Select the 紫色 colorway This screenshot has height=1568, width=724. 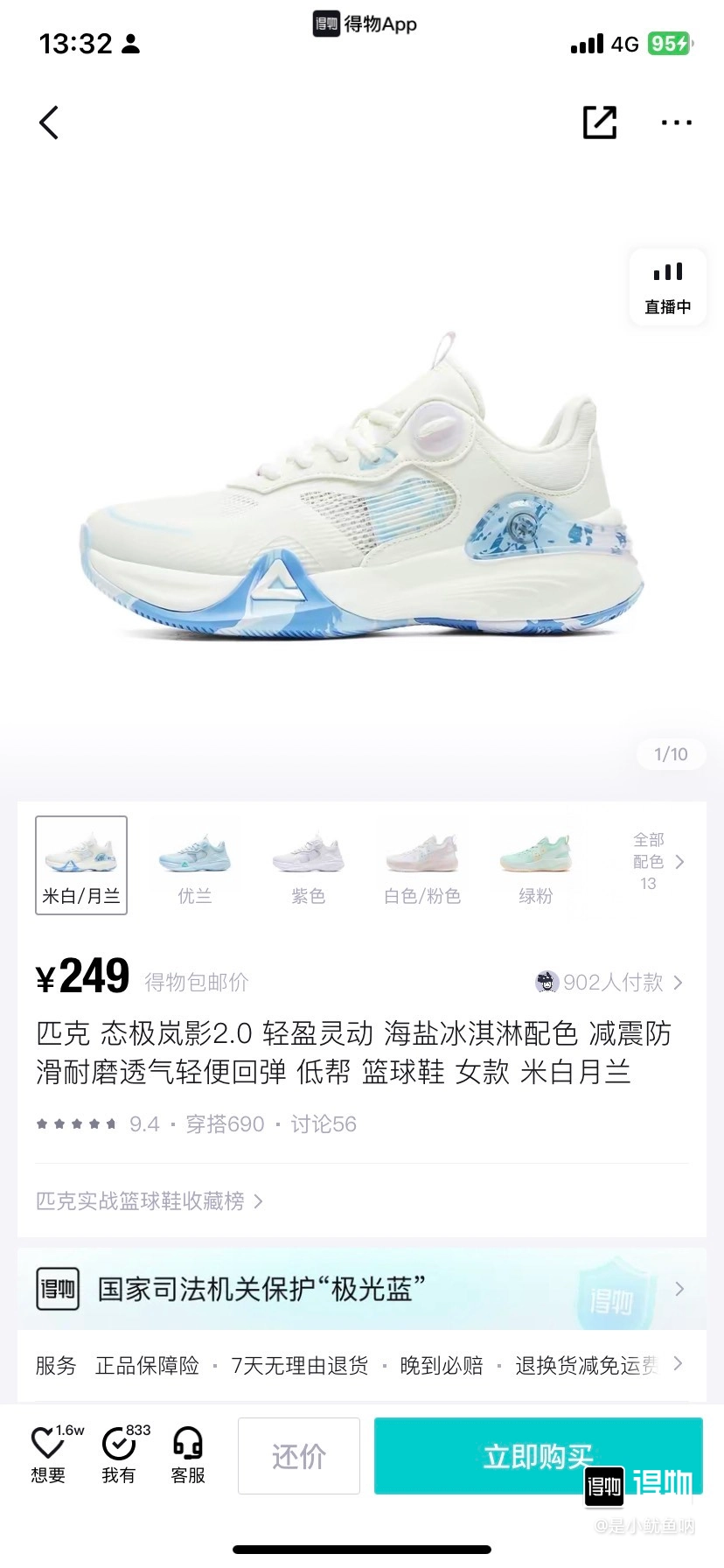pyautogui.click(x=308, y=866)
